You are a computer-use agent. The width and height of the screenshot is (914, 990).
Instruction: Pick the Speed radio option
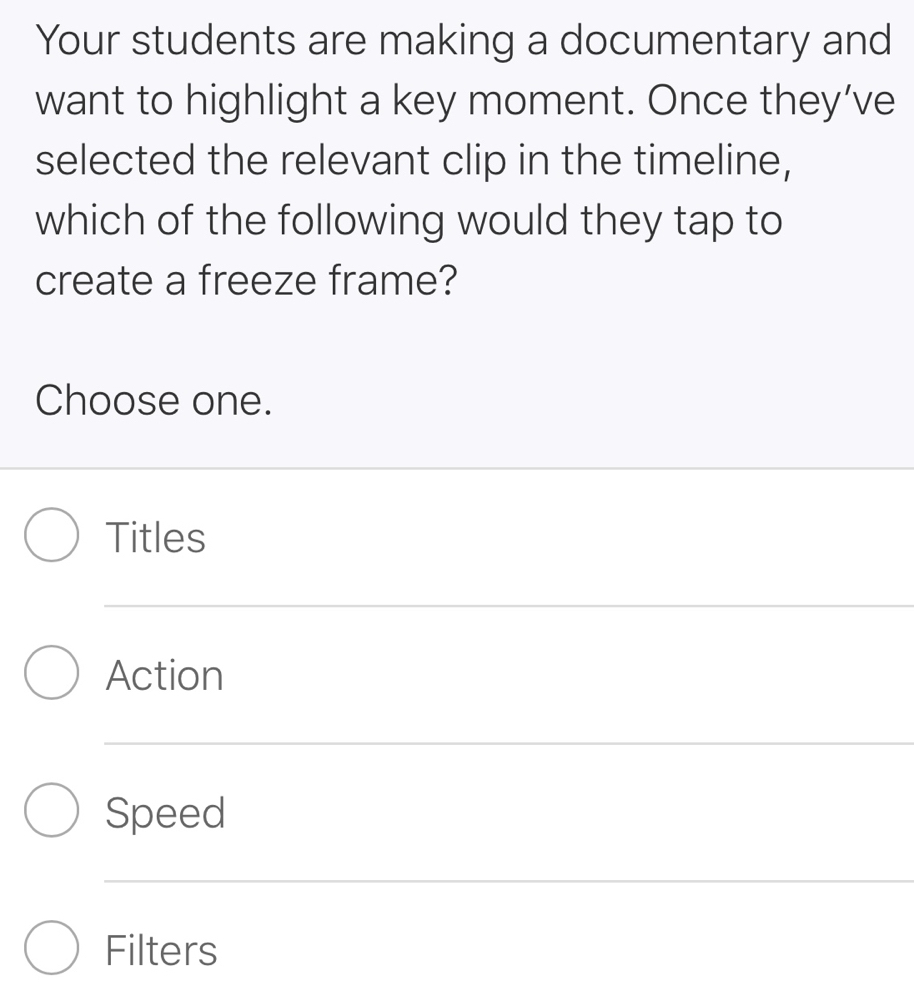52,812
